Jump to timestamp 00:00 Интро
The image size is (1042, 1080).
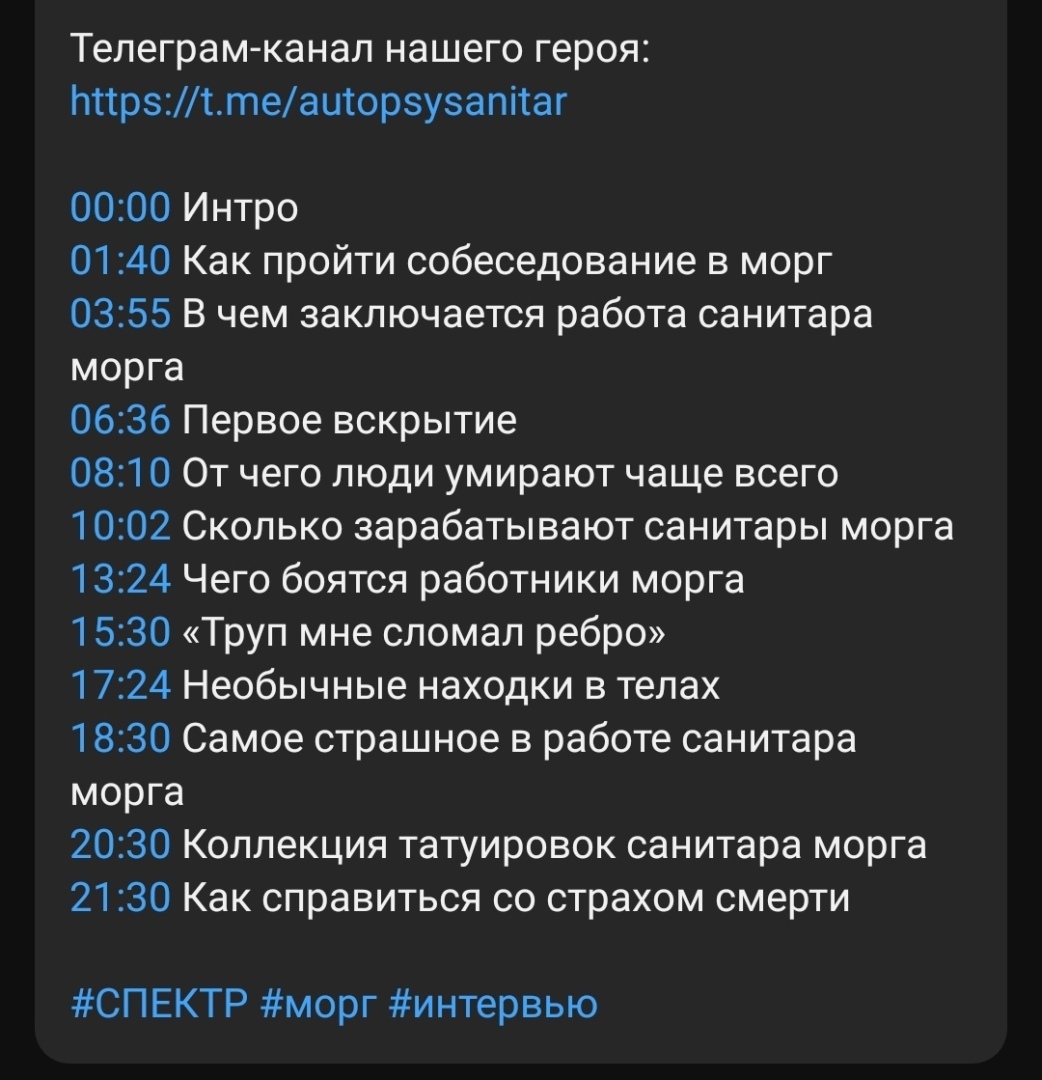[121, 208]
